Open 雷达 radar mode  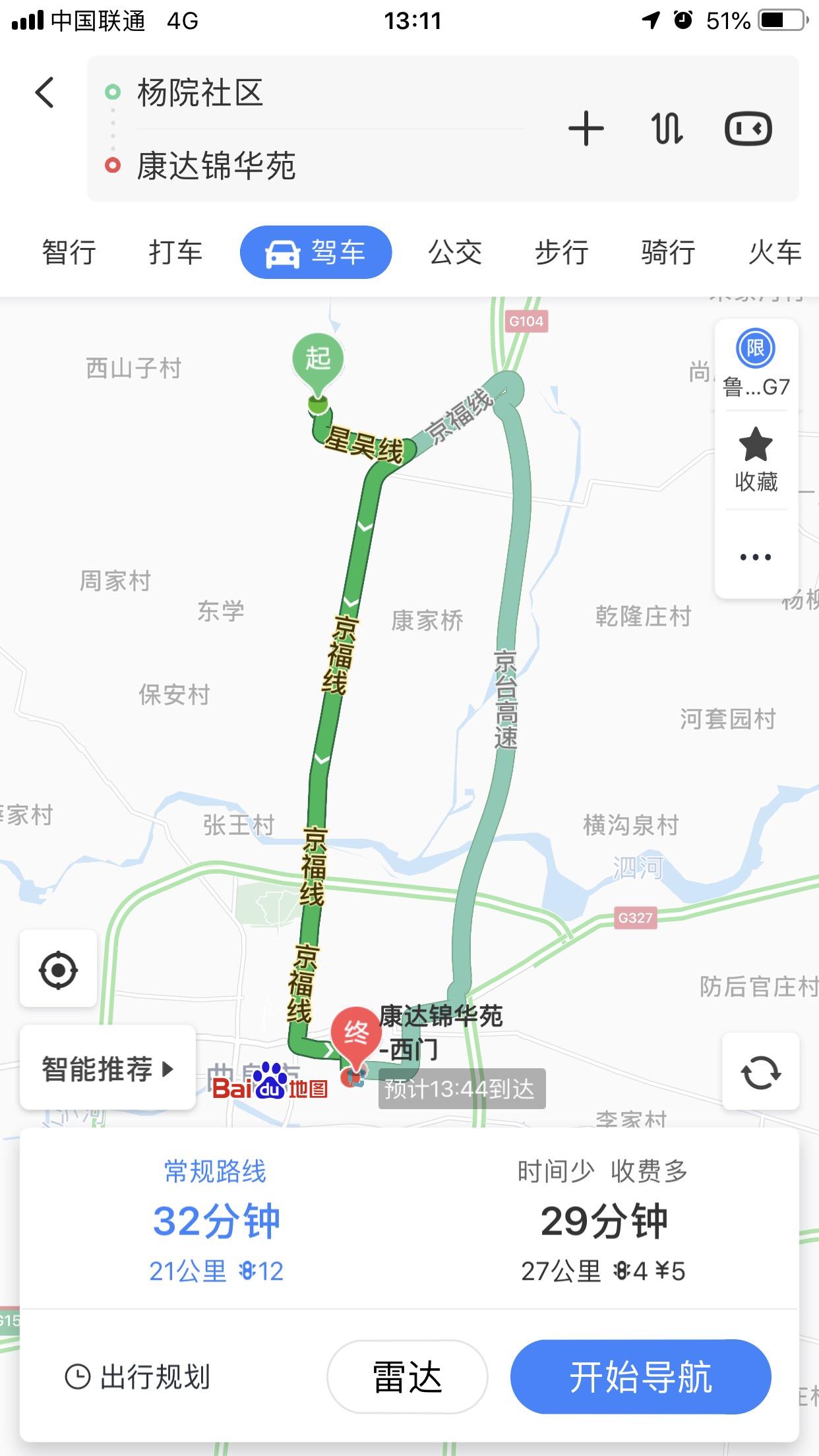point(407,1377)
